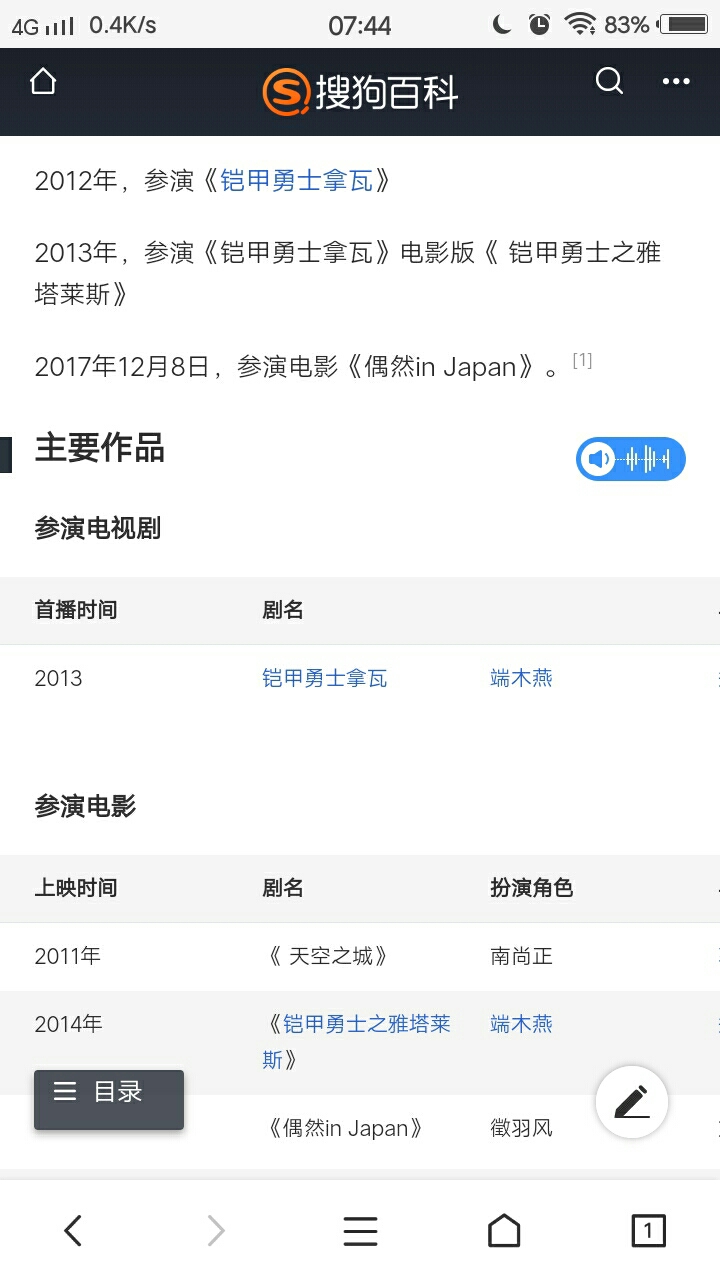720x1280 pixels.
Task: Go back with the browser back arrow
Action: coord(72,1231)
